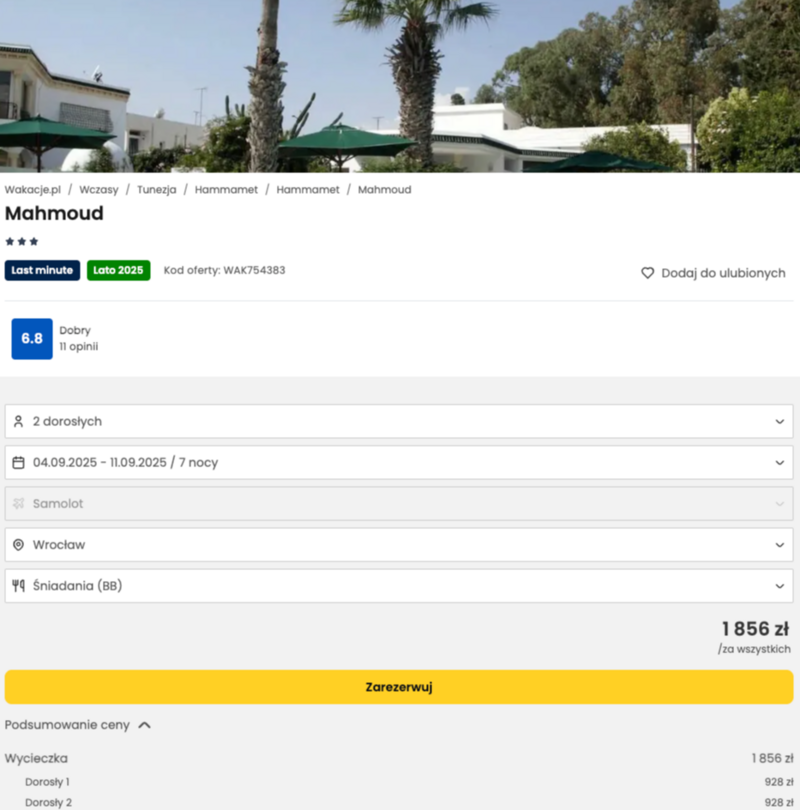Tap the yellow Zarezerwuj button

tap(399, 687)
